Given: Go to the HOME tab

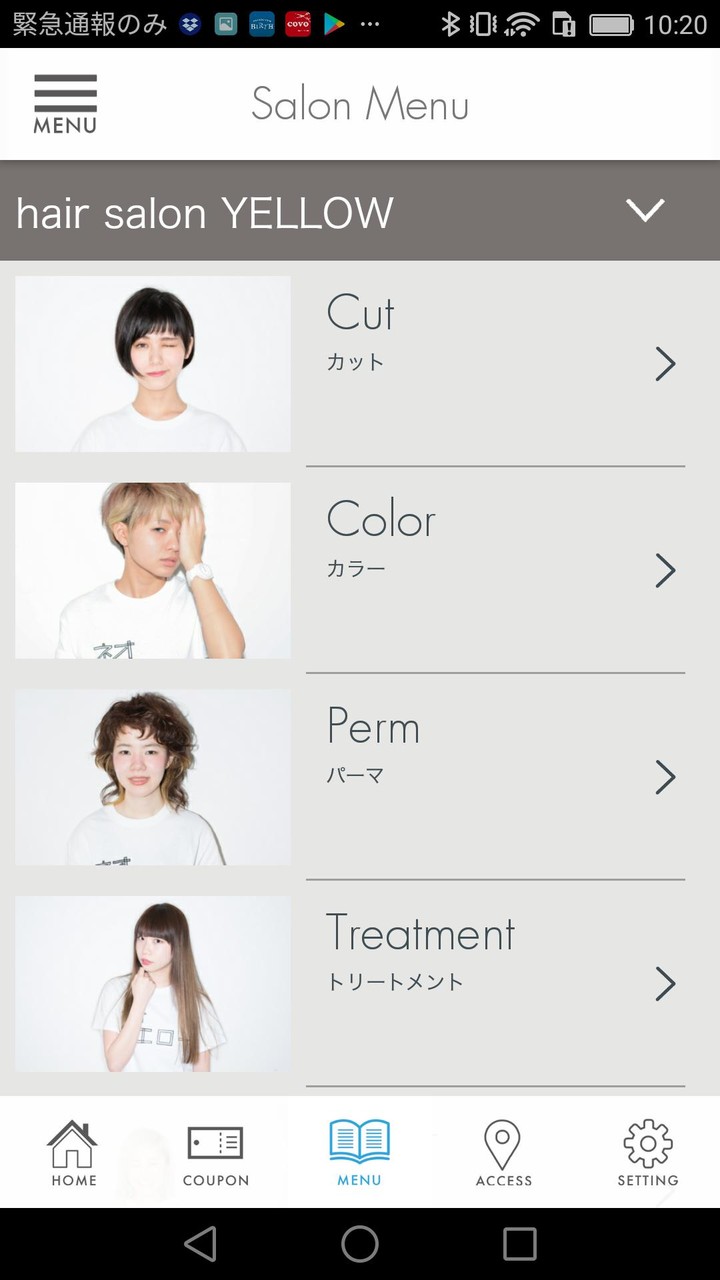Looking at the screenshot, I should tap(74, 1153).
